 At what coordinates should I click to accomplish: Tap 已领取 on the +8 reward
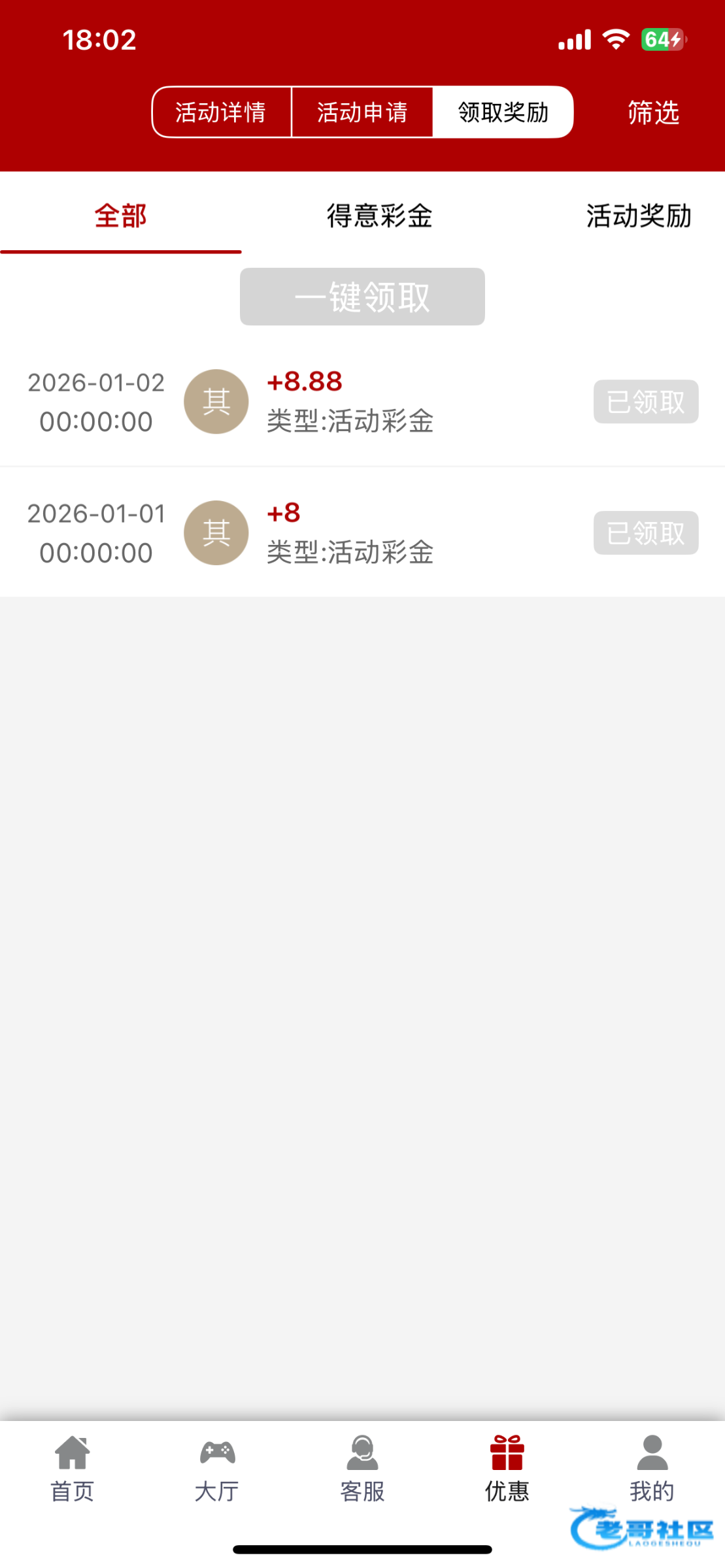645,533
